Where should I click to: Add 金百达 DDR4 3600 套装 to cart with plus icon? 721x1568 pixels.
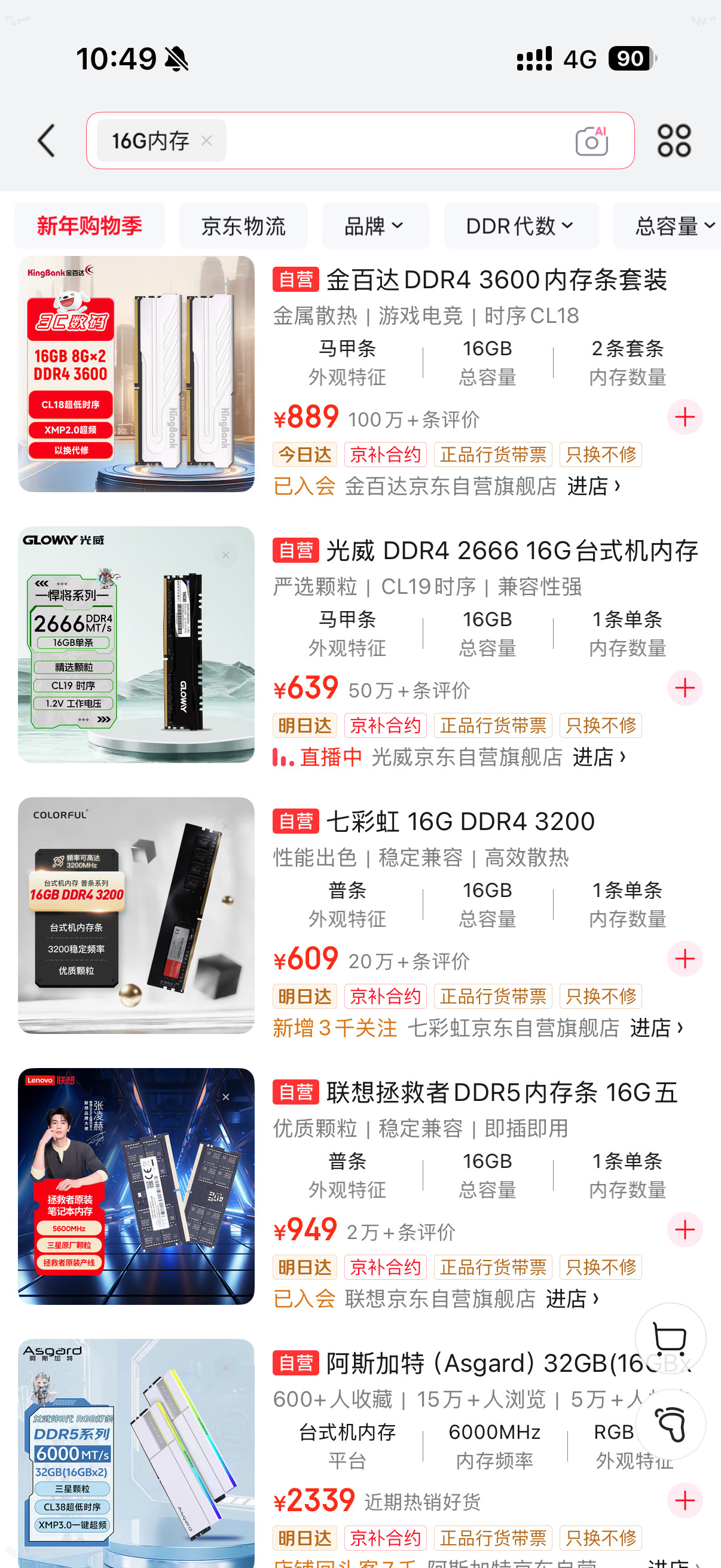pyautogui.click(x=685, y=416)
